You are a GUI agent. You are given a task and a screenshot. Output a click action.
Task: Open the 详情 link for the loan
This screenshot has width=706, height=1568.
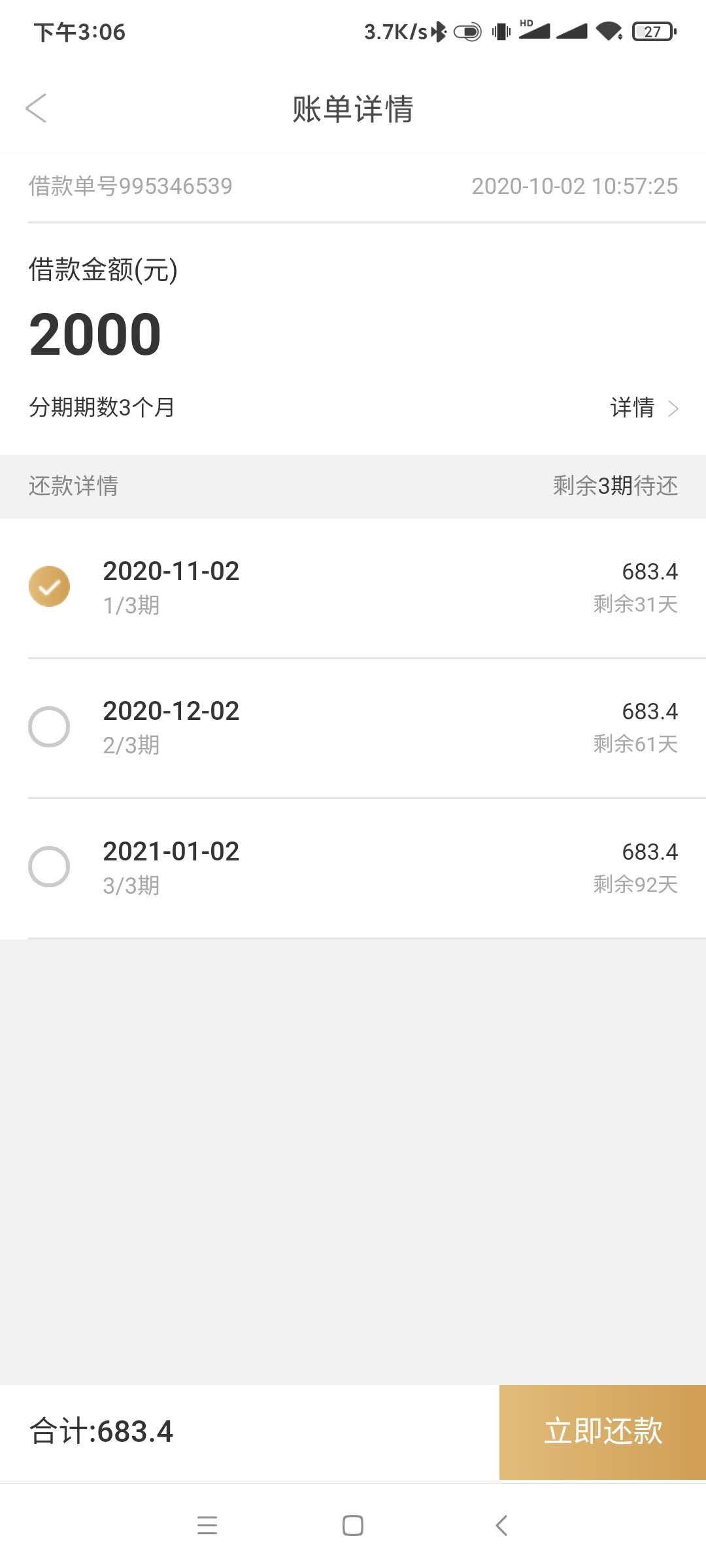[x=645, y=408]
